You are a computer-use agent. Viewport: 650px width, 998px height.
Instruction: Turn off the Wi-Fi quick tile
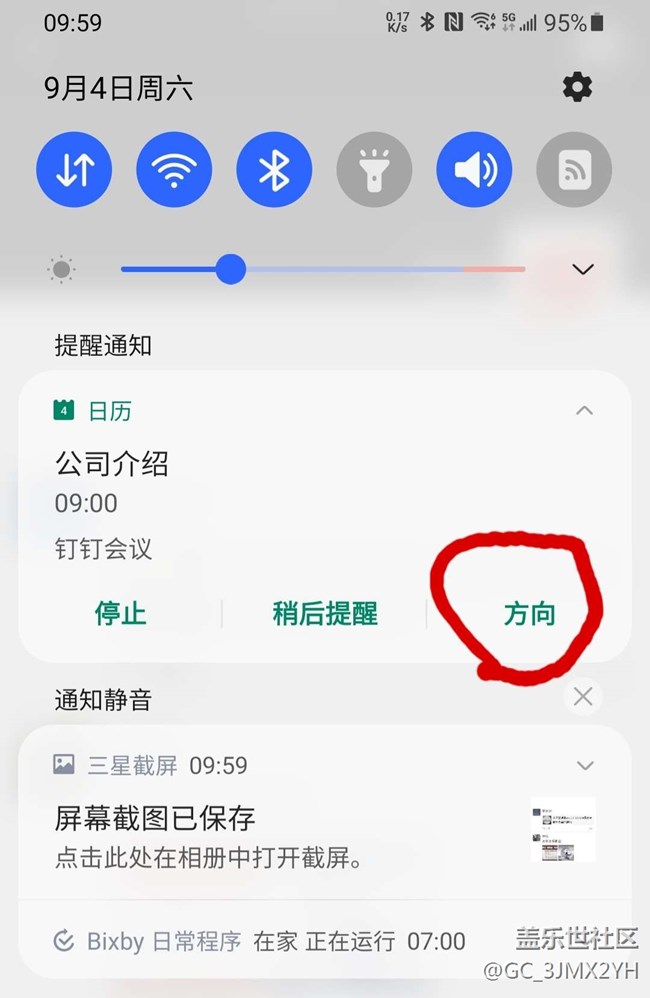click(174, 170)
